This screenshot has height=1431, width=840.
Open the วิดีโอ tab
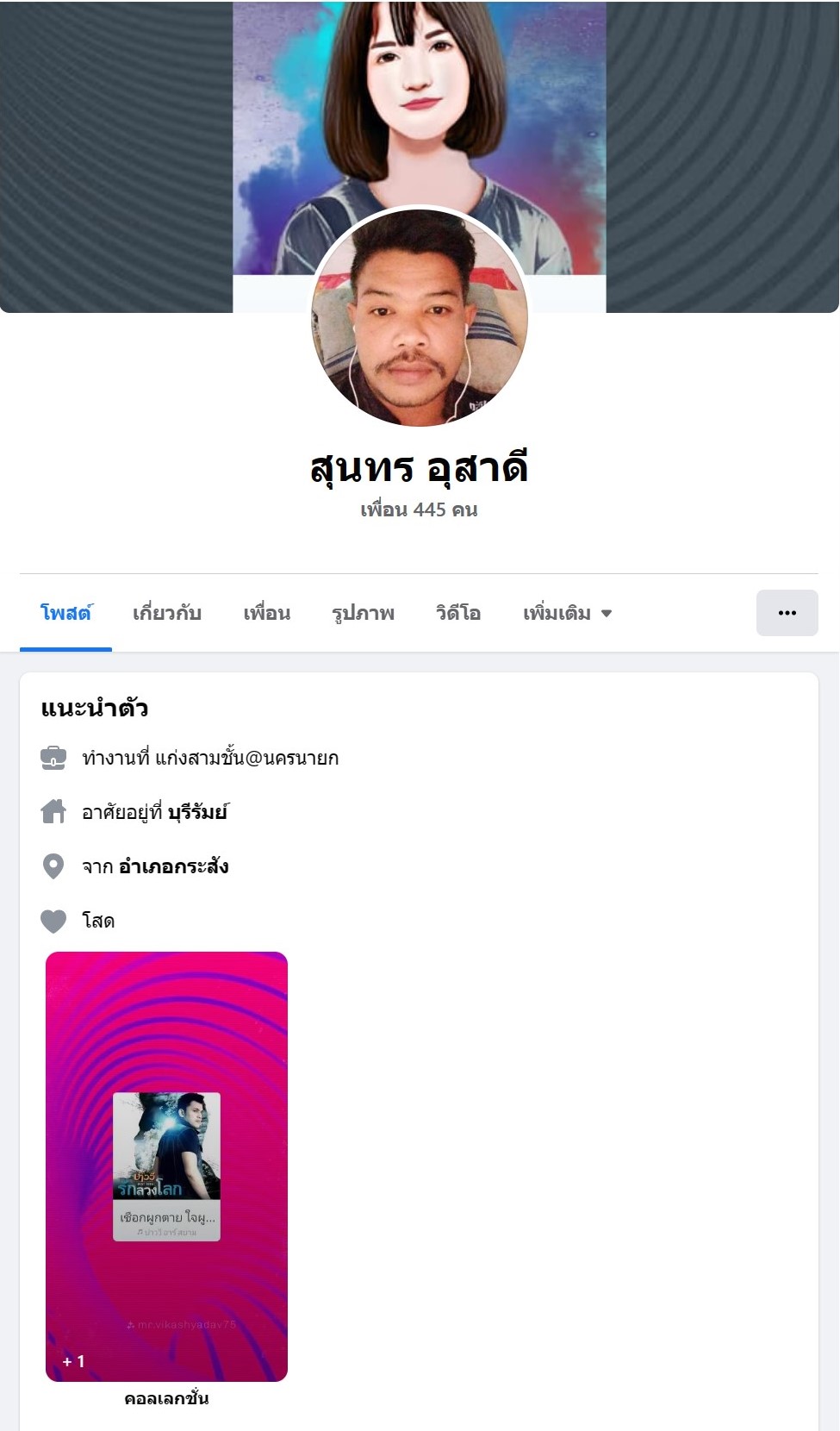click(x=458, y=613)
